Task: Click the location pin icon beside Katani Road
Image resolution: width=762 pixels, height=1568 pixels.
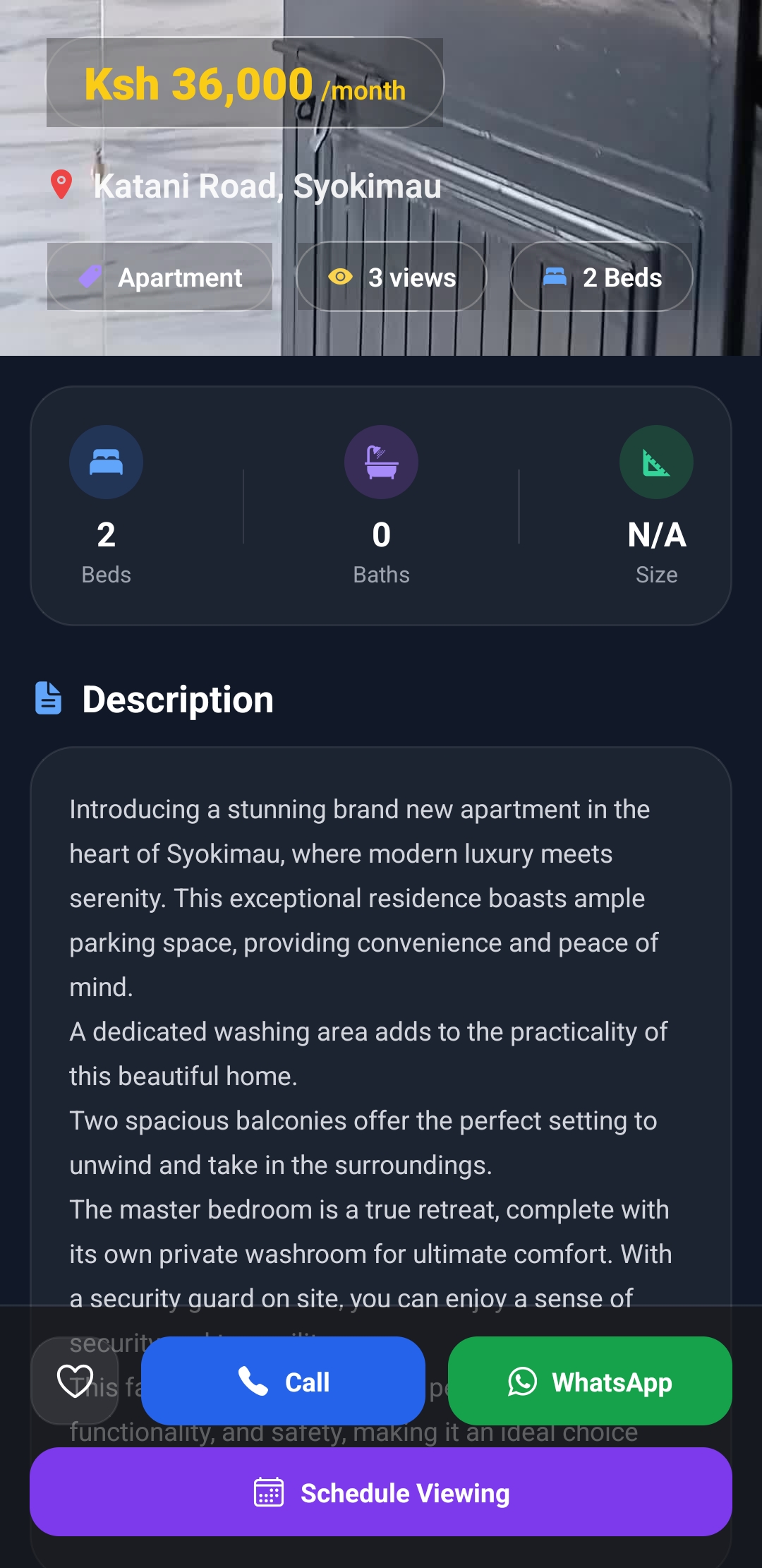Action: pyautogui.click(x=62, y=185)
